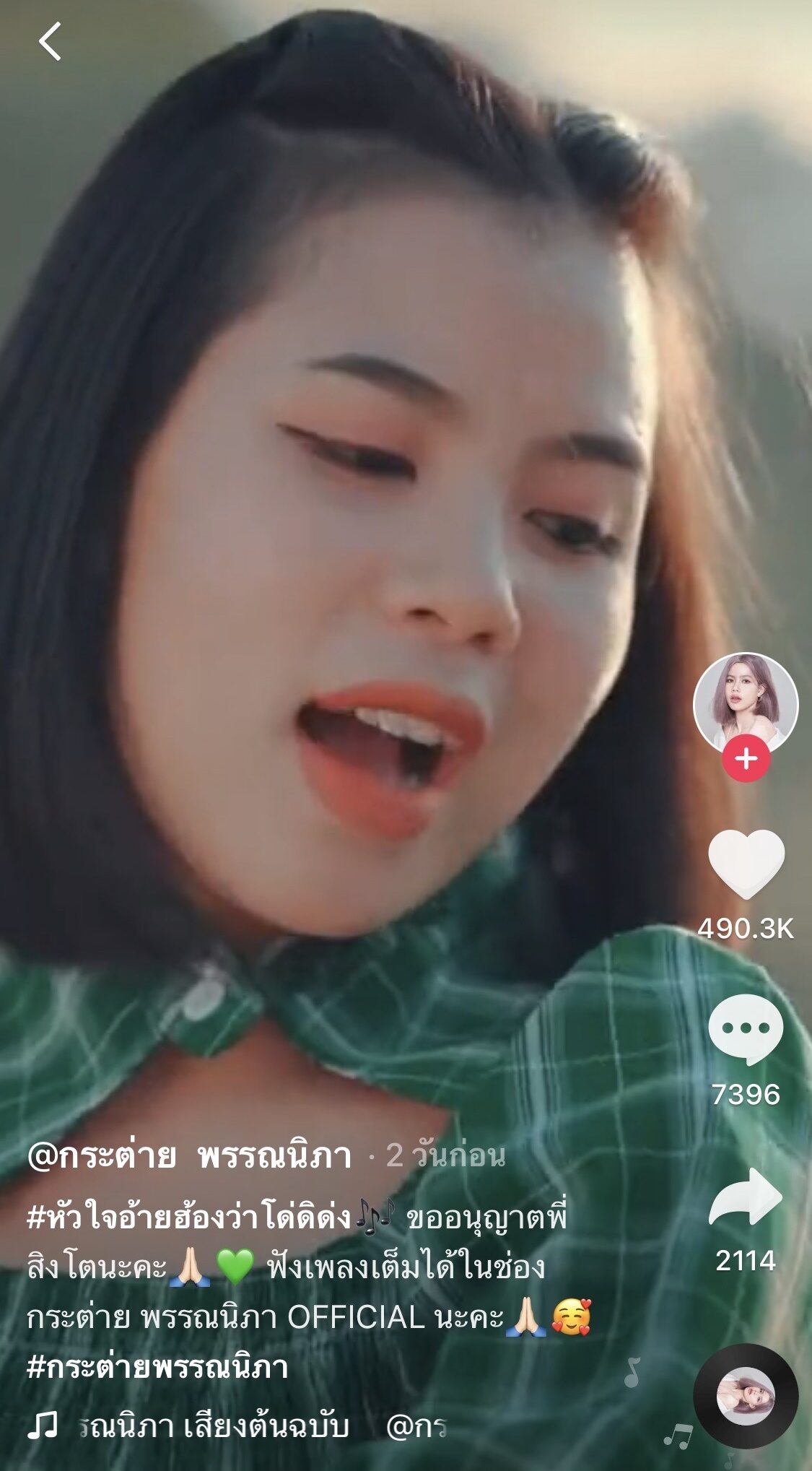Open hashtag #กระต่ายพรรณนิภา
This screenshot has width=812, height=1471.
point(158,1367)
